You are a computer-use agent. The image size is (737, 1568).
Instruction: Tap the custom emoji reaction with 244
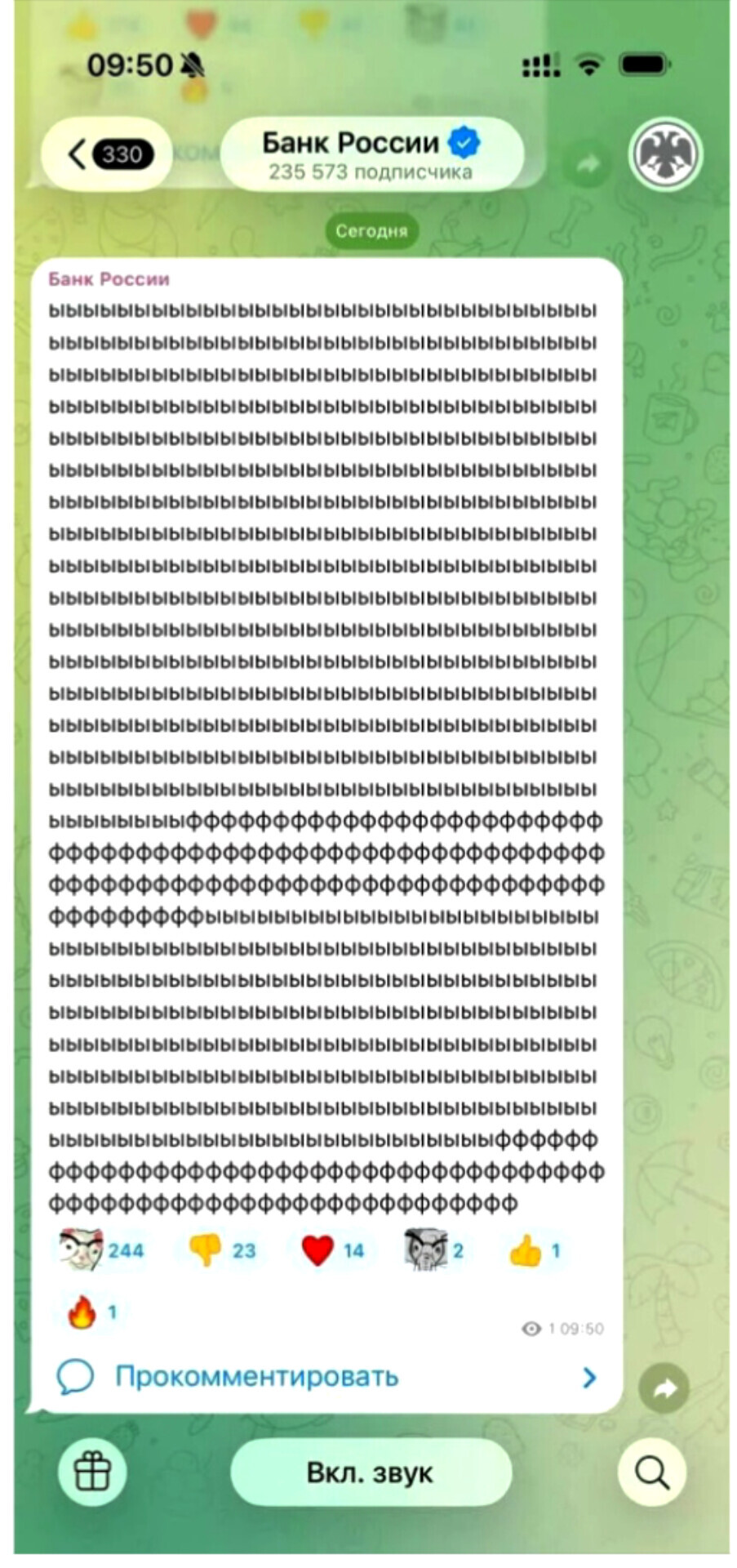pos(101,1250)
